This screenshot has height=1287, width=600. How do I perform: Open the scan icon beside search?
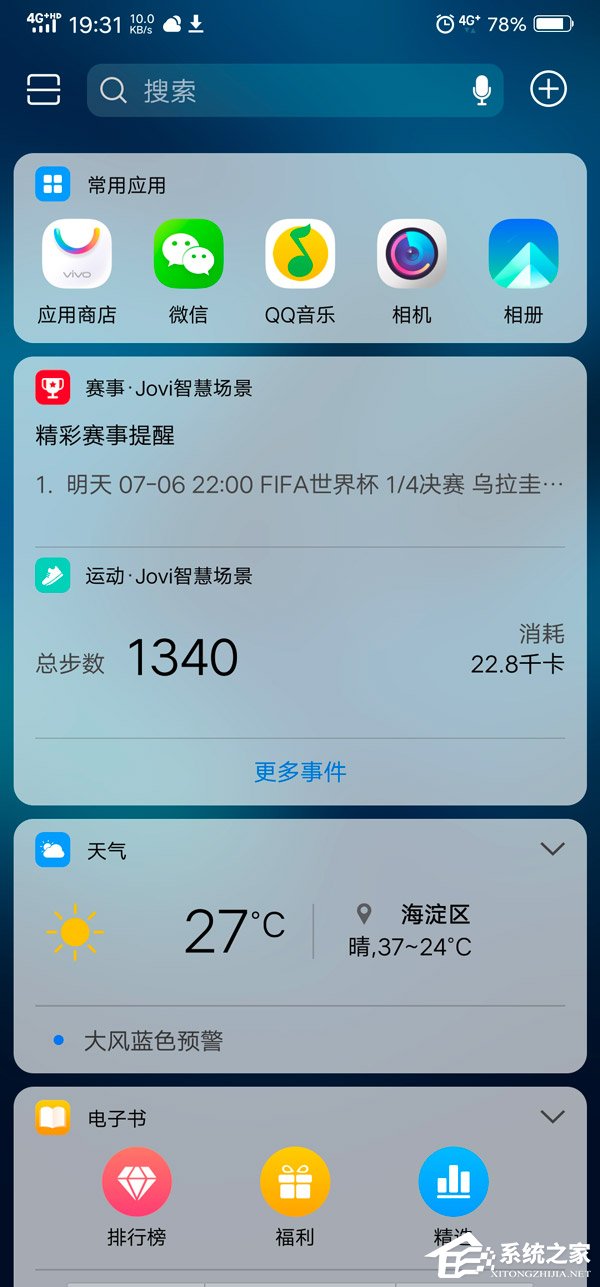click(x=44, y=90)
